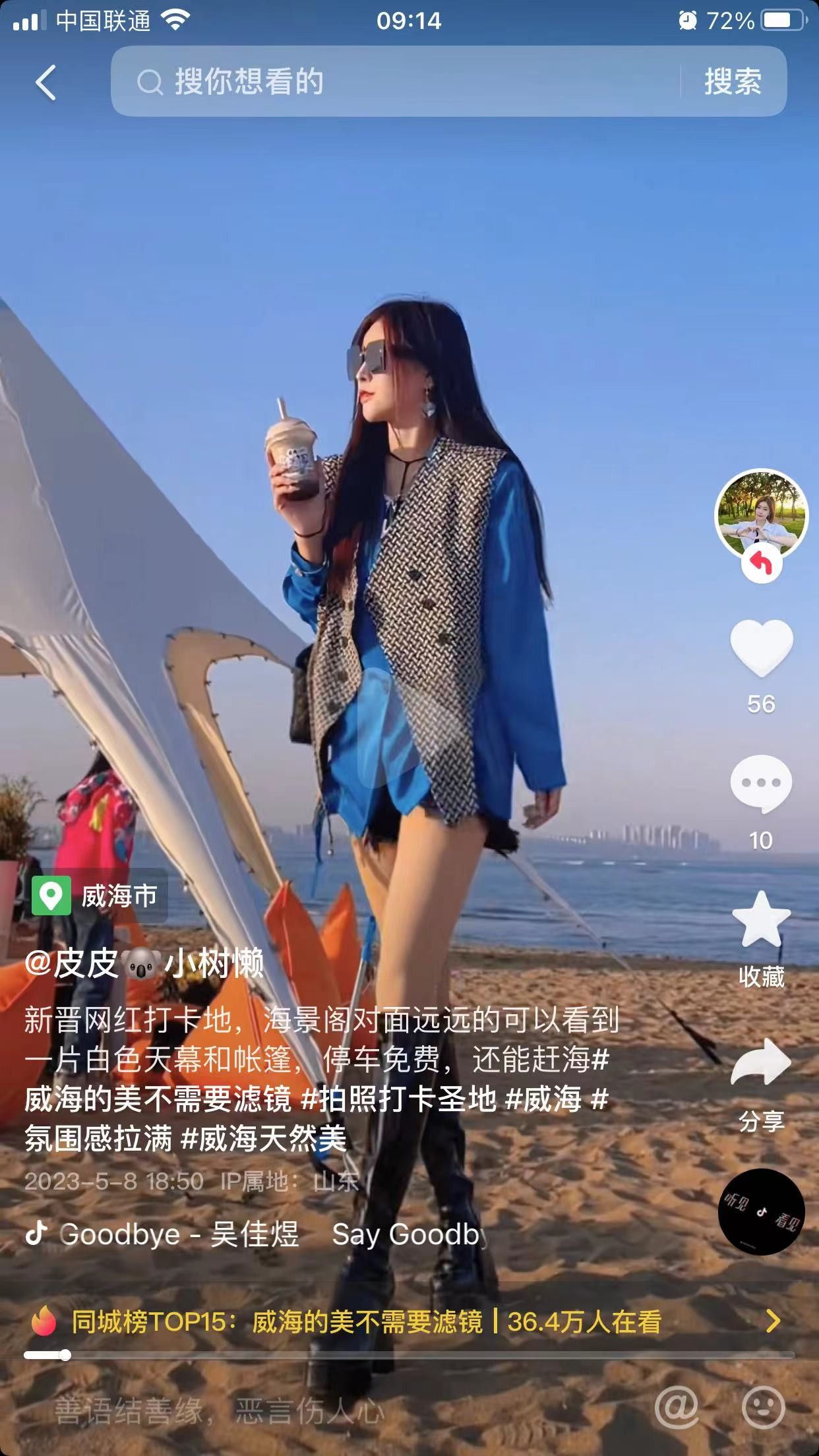Open the emoji picker icon

tap(764, 1408)
